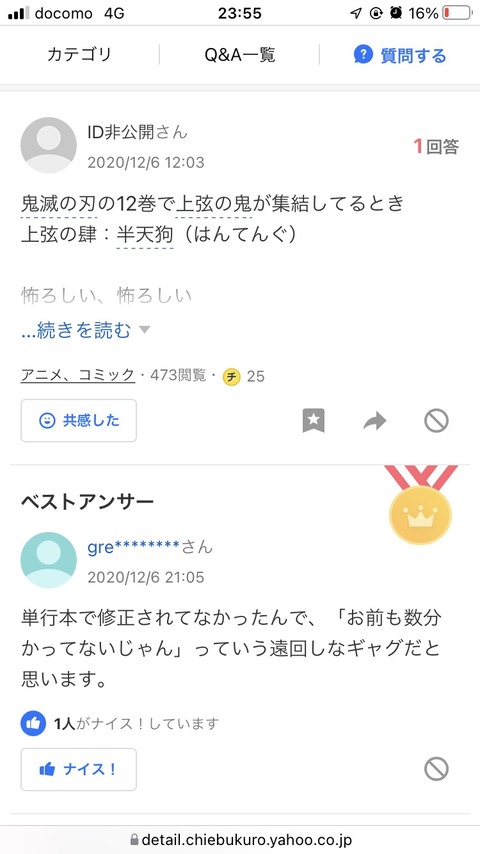480x854 pixels.
Task: Open the アニメ、コミック category link
Action: tap(77, 375)
